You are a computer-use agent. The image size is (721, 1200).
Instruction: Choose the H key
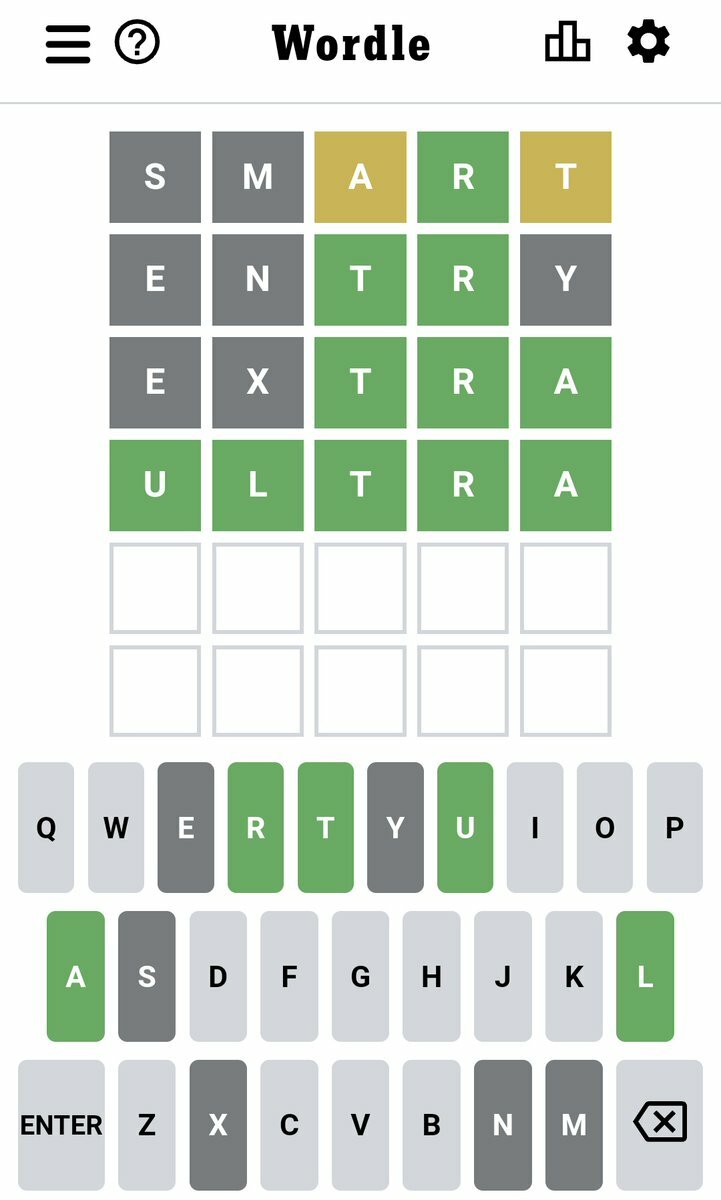(x=431, y=976)
